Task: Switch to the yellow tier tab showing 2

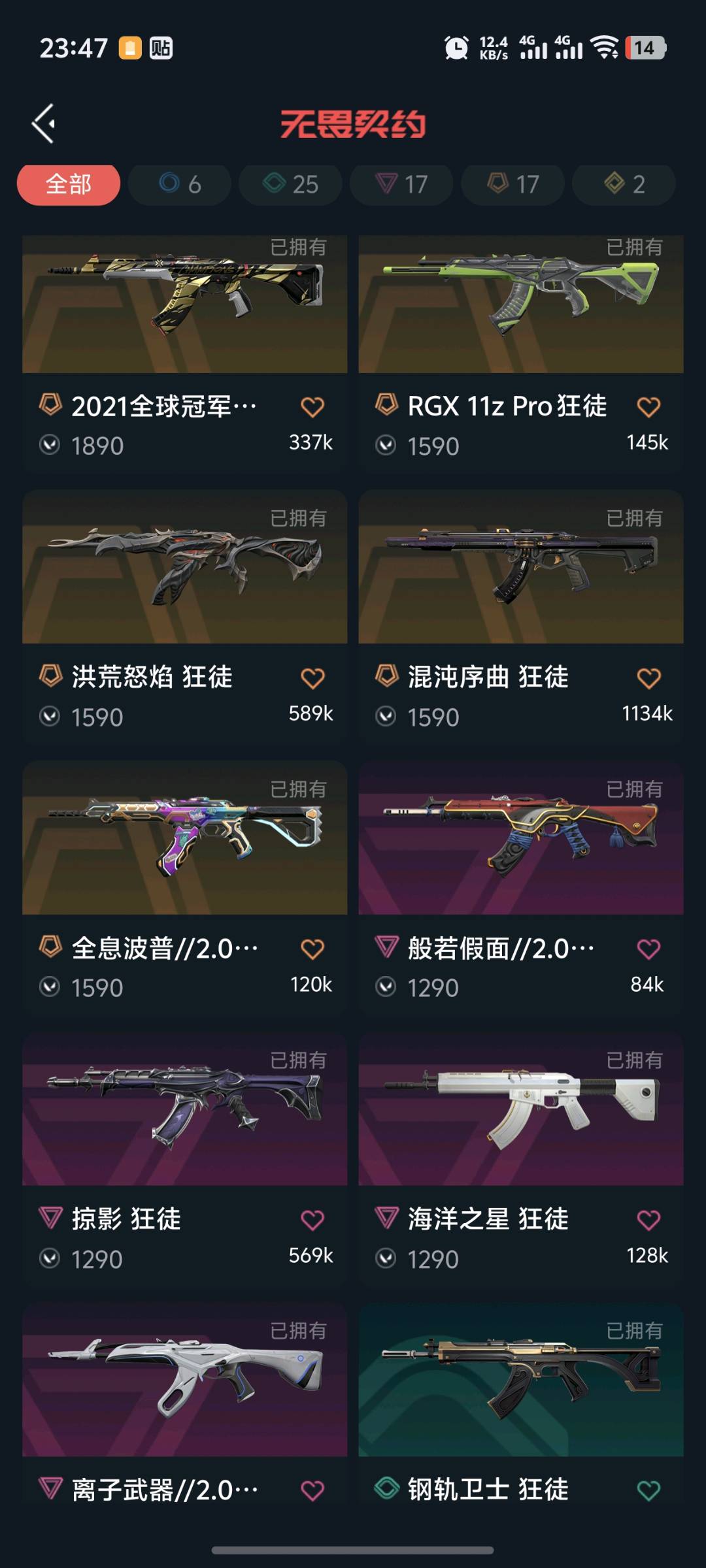Action: point(624,184)
